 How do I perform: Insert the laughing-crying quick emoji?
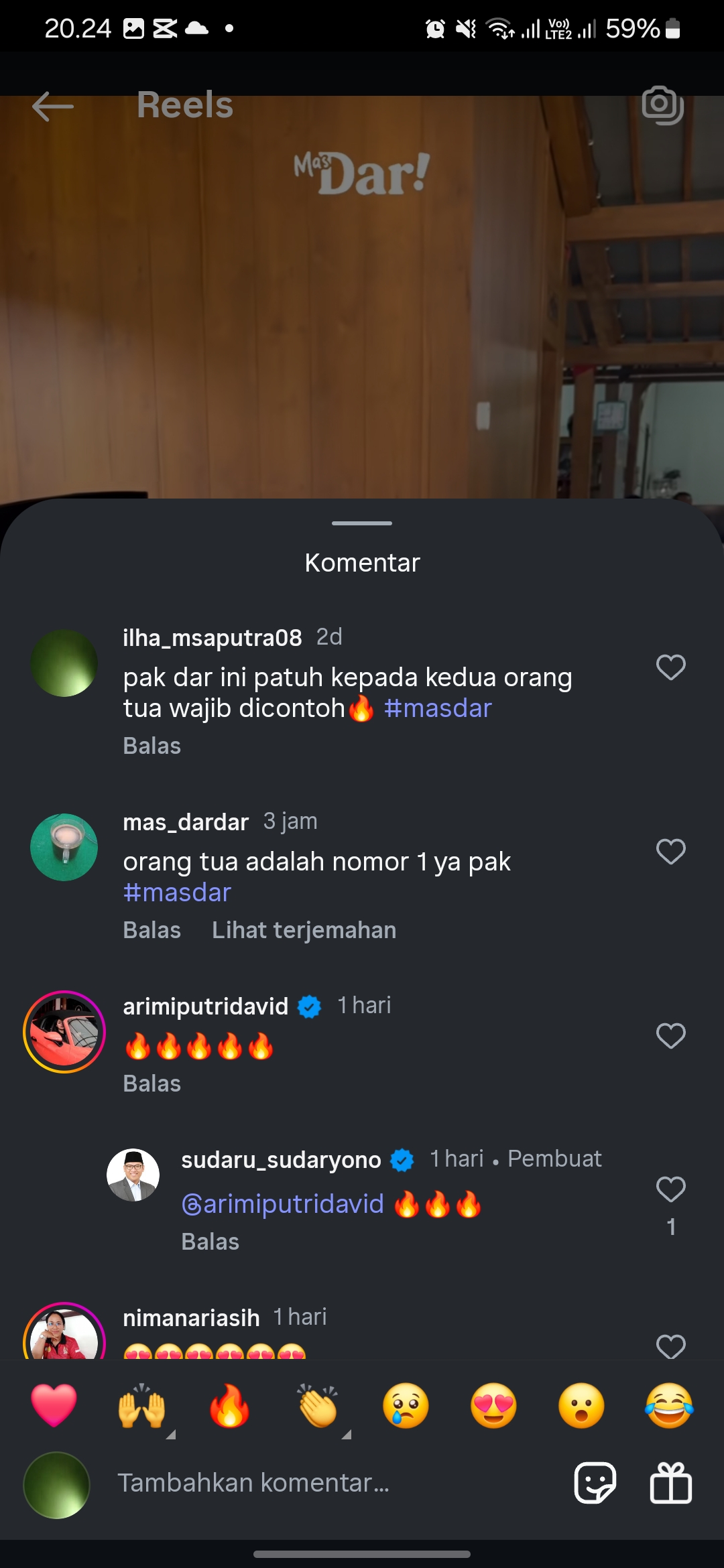pos(669,1405)
